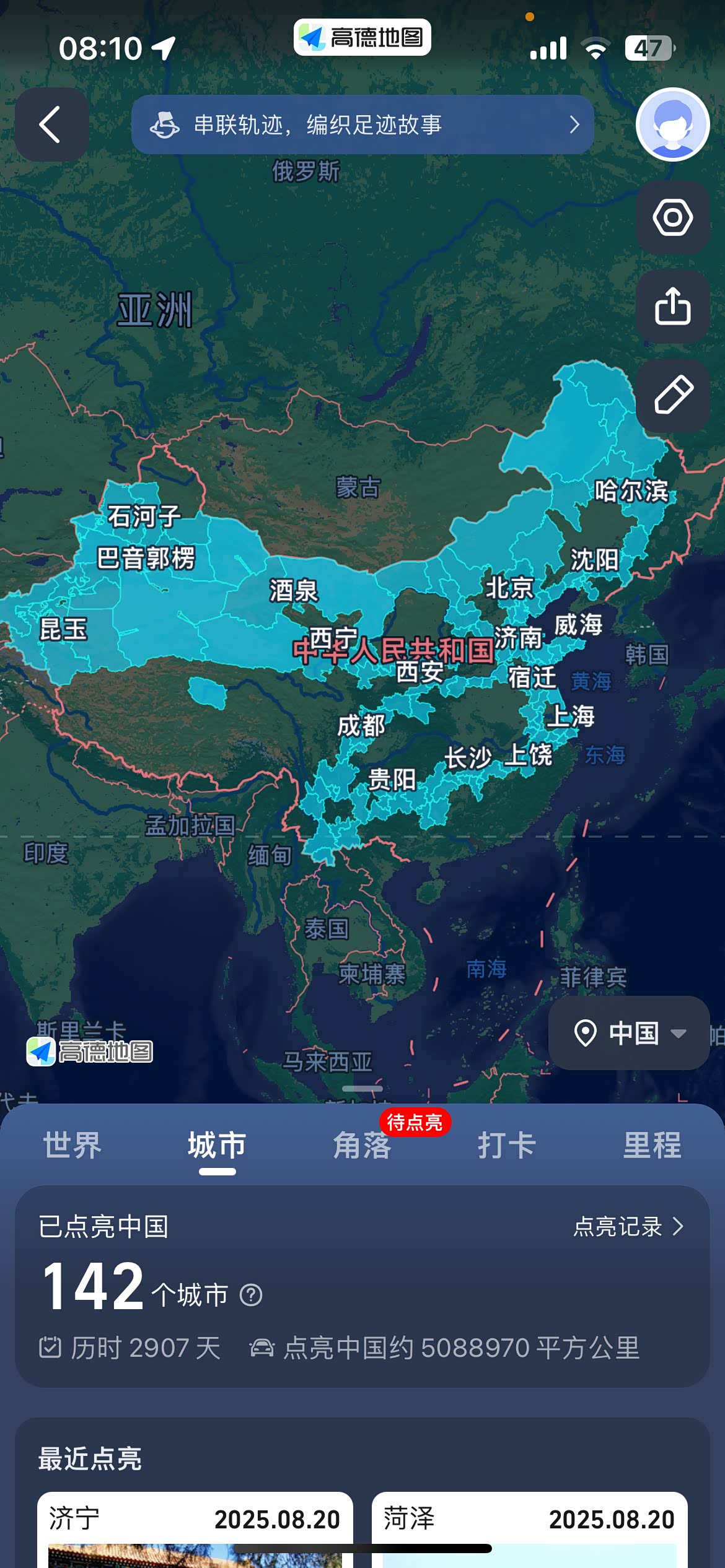Tap the question mark next to 个城市
725x1568 pixels.
point(251,1295)
